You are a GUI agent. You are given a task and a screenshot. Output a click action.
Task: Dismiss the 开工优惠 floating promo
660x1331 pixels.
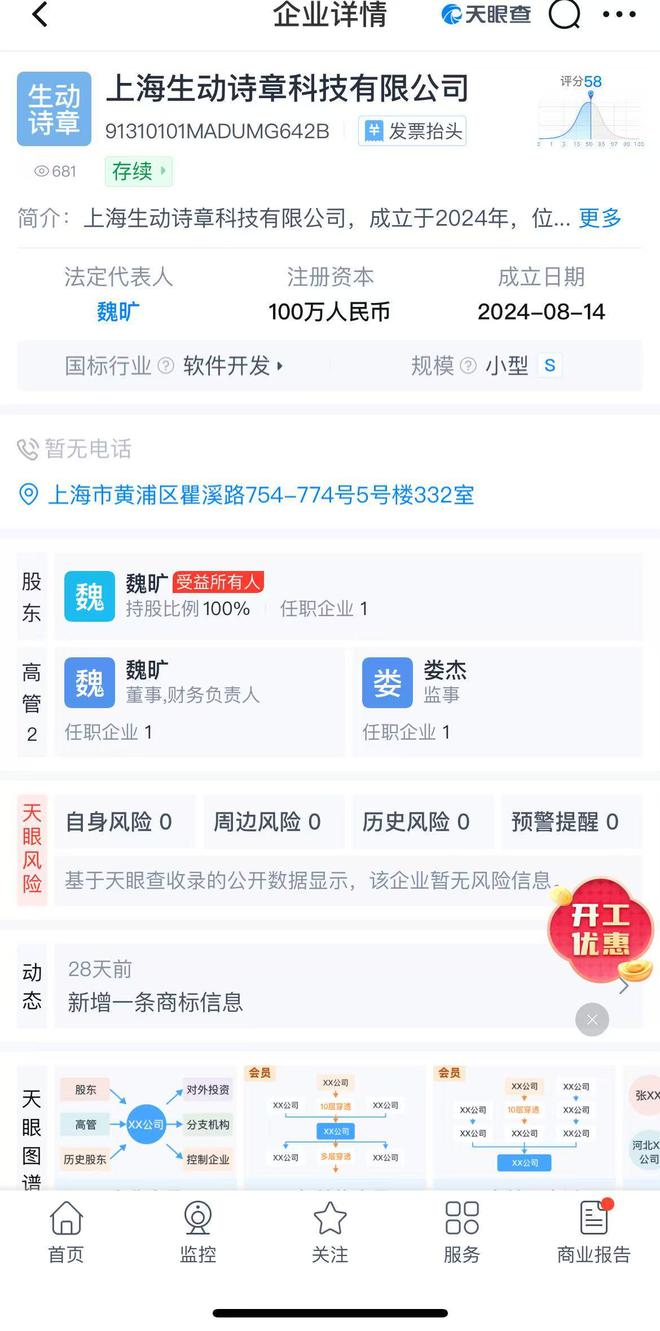coord(592,1019)
